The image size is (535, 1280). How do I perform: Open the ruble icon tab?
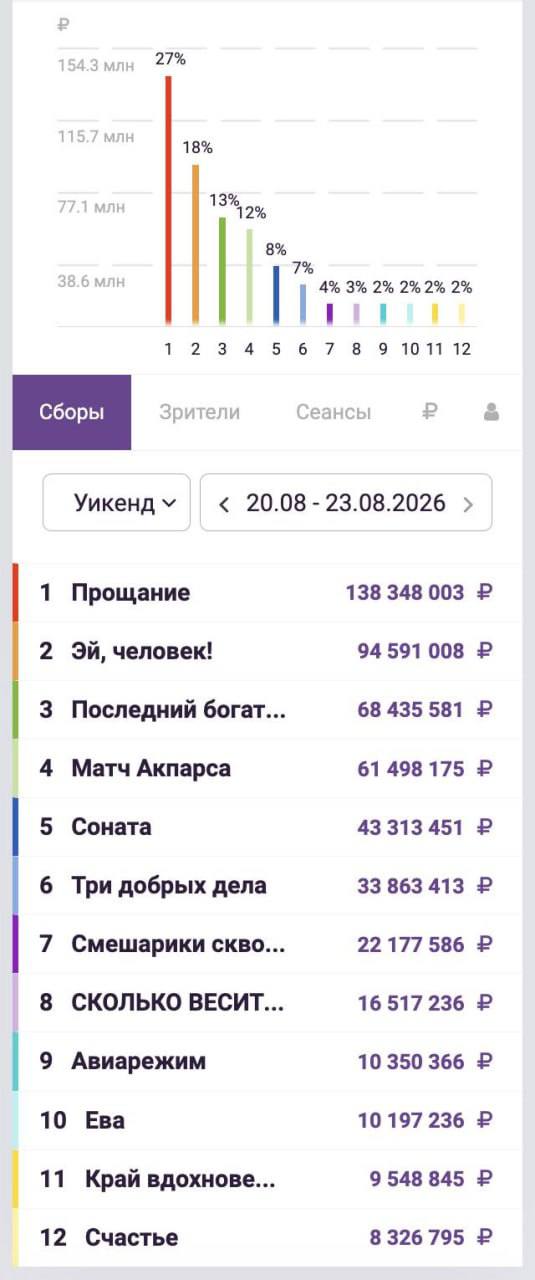[430, 412]
